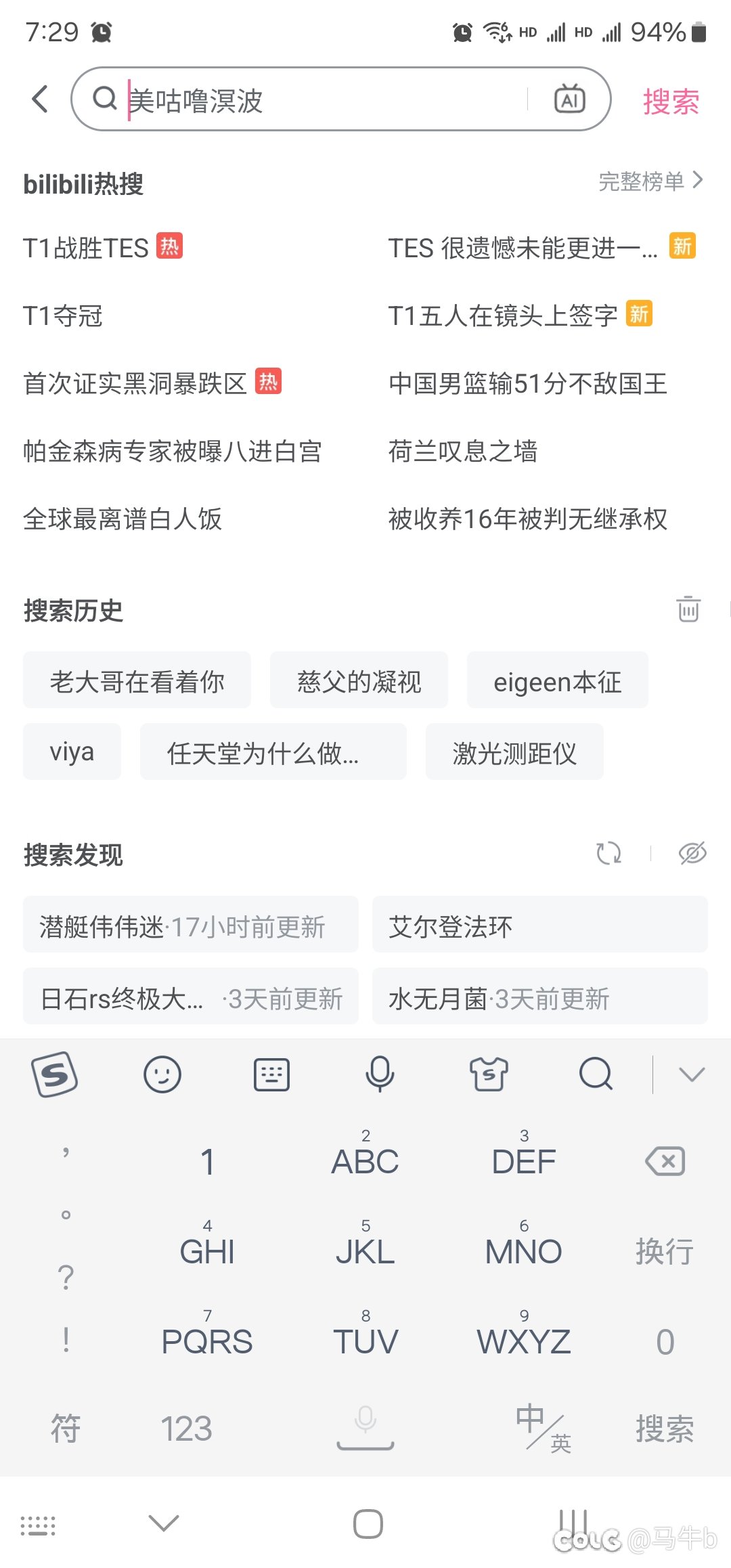Open hot search T1战胜TES
Viewport: 731px width, 1568px height.
[x=87, y=248]
